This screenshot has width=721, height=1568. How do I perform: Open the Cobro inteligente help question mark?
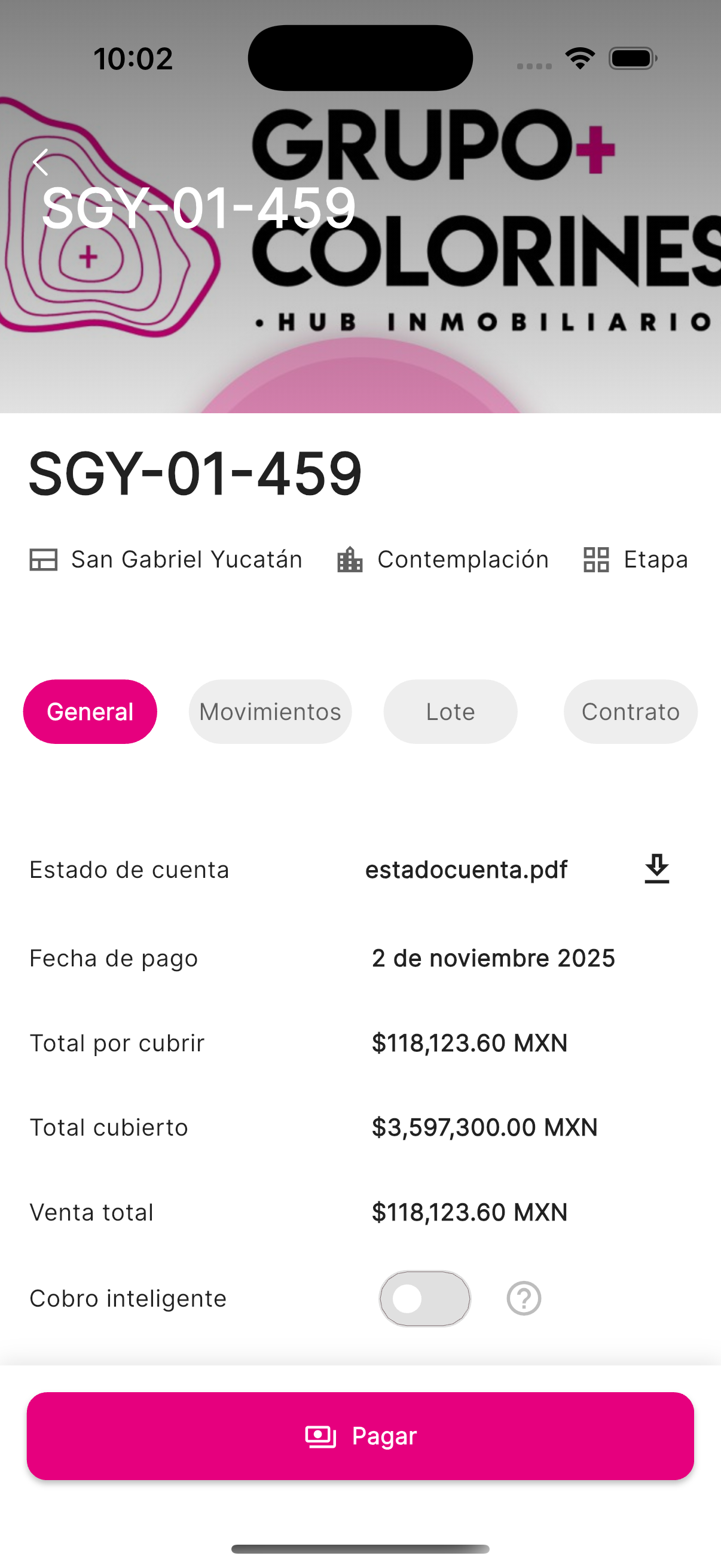[524, 1298]
